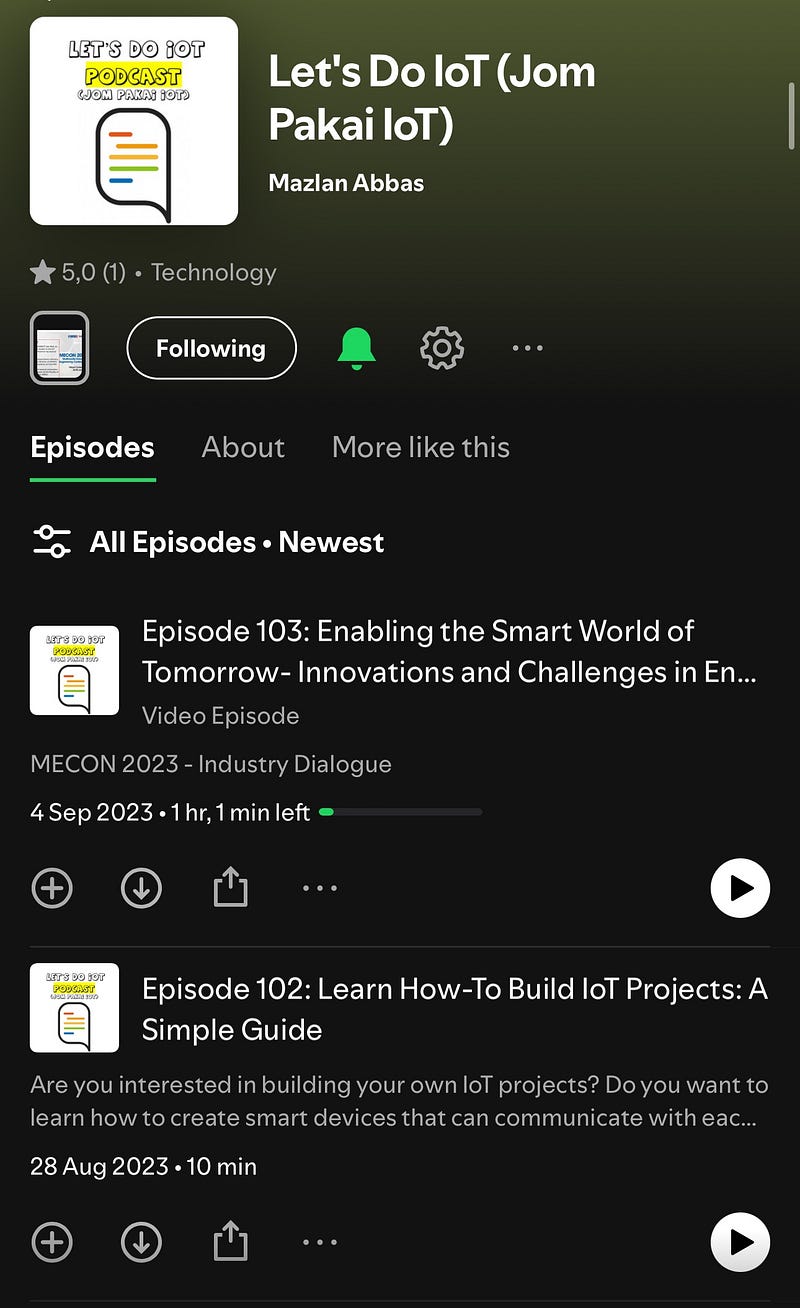The width and height of the screenshot is (800, 1308).
Task: Share Episode 103
Action: coord(230,888)
